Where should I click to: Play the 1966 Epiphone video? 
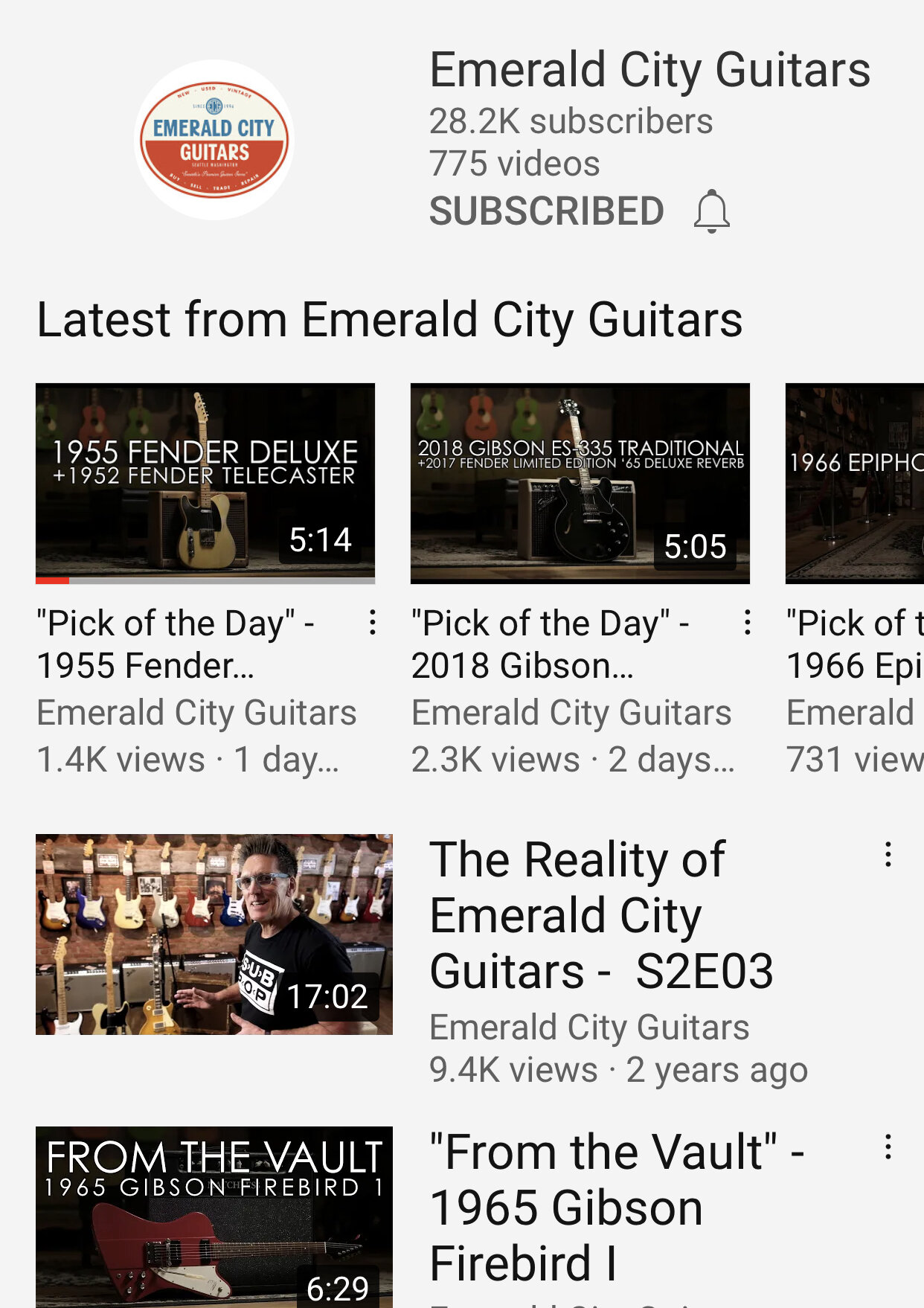[854, 483]
